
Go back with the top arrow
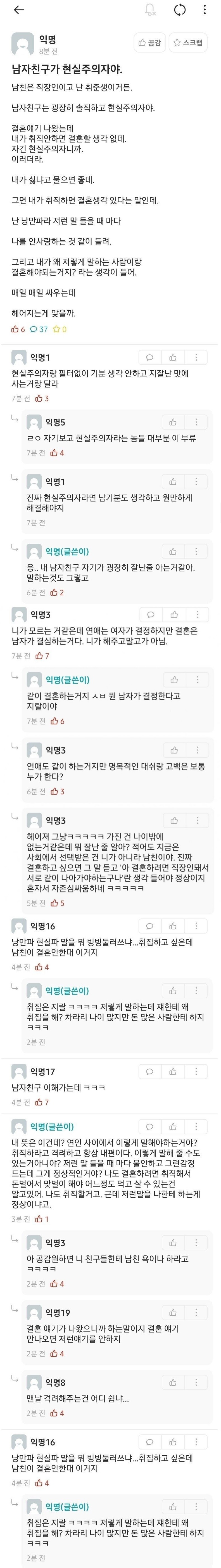19,10
